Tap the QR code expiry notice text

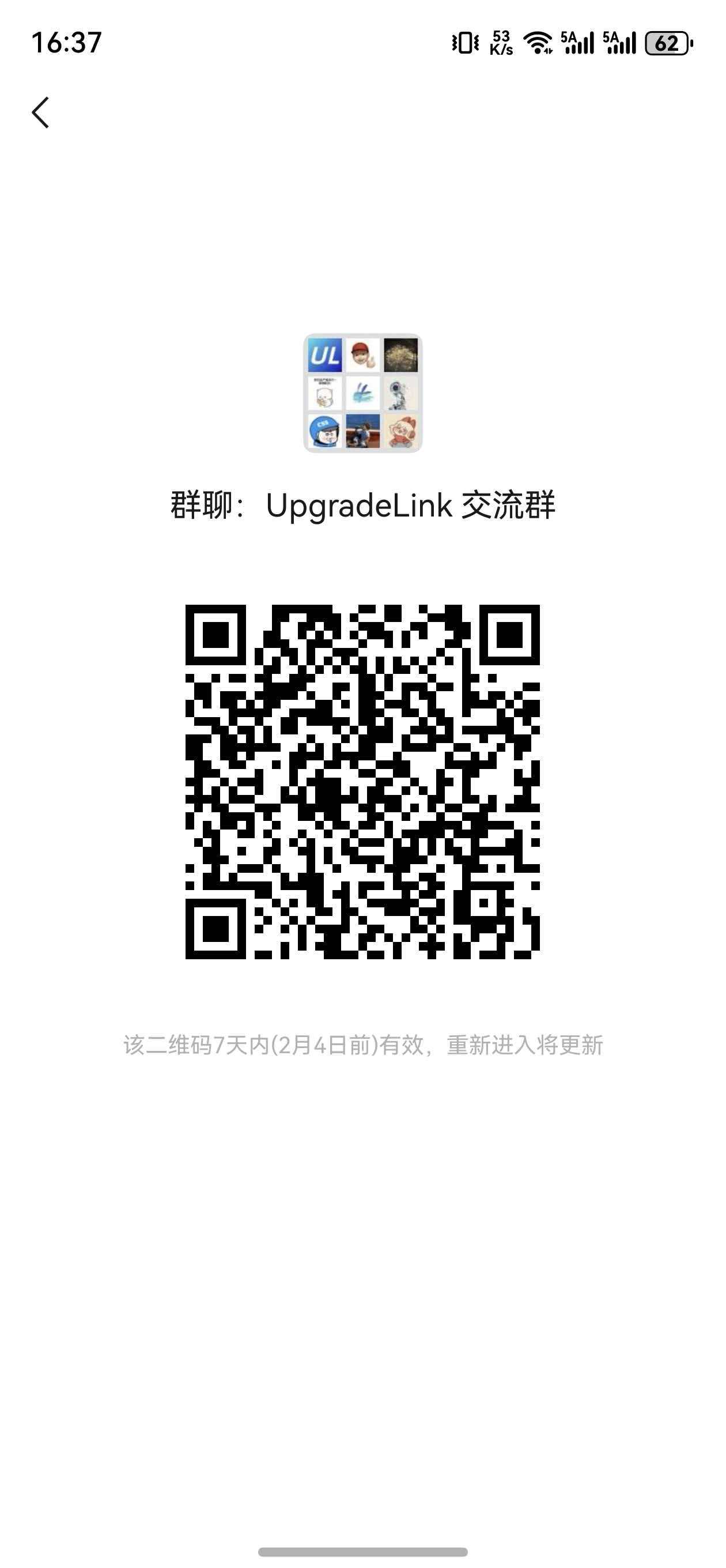pyautogui.click(x=362, y=1042)
